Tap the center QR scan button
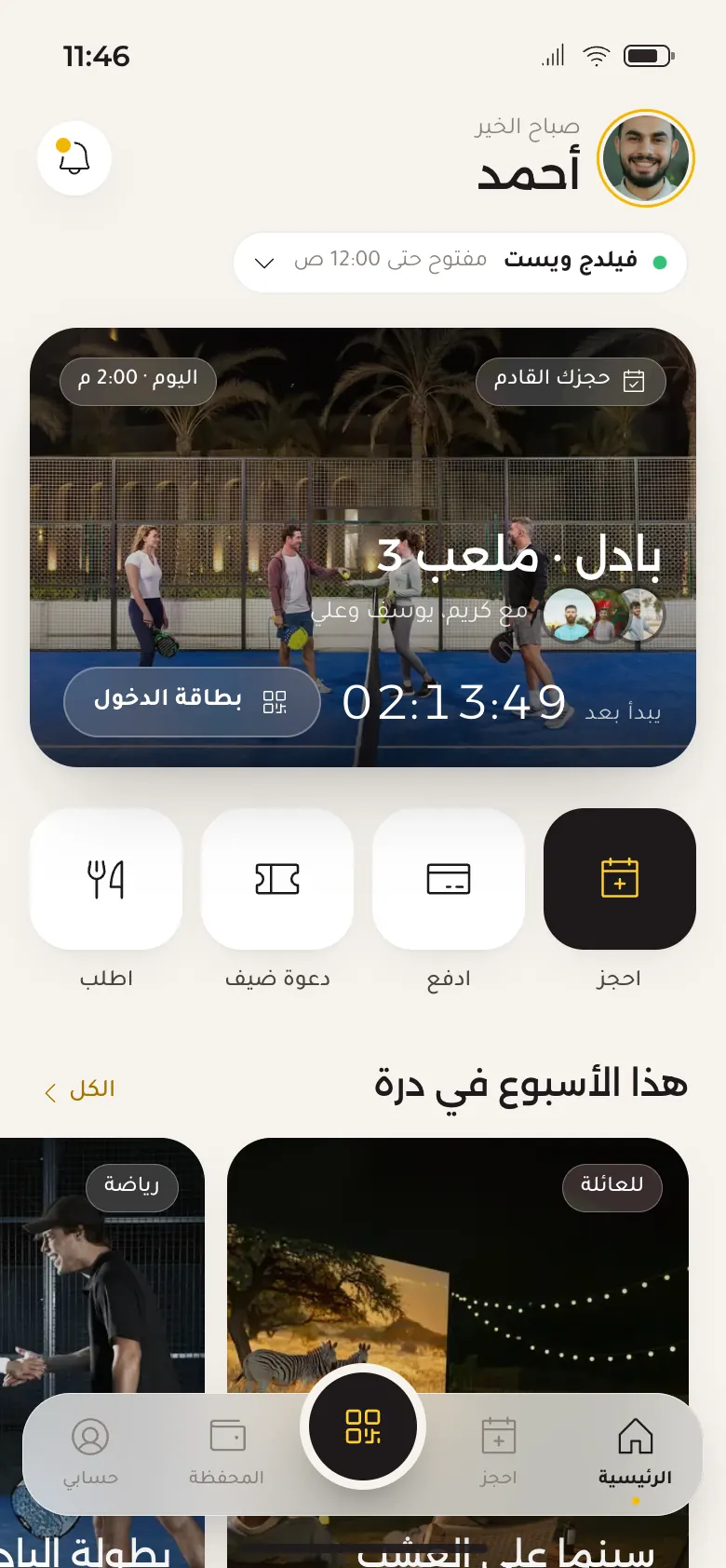This screenshot has height=1568, width=726. click(x=363, y=1426)
